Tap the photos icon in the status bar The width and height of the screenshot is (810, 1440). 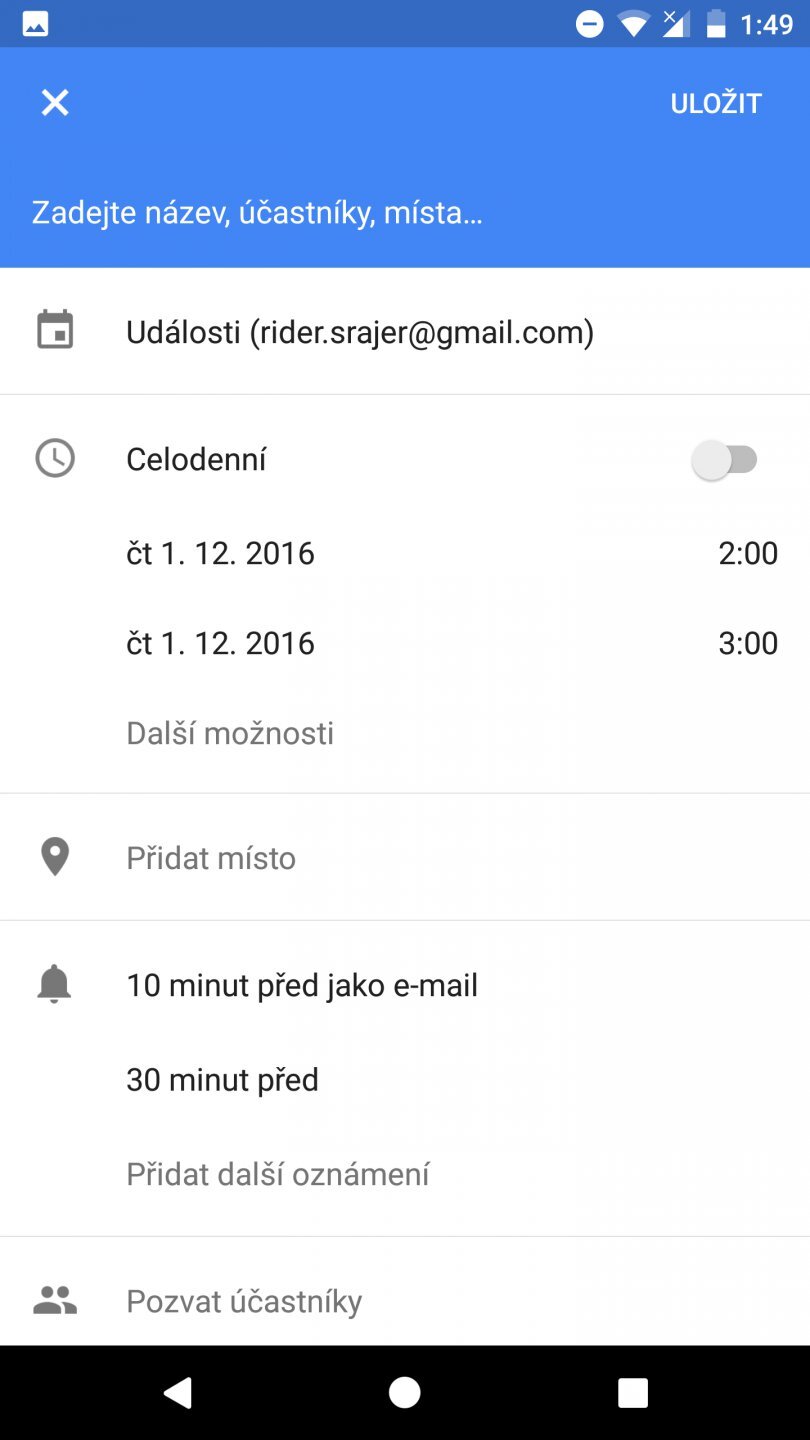click(x=36, y=22)
